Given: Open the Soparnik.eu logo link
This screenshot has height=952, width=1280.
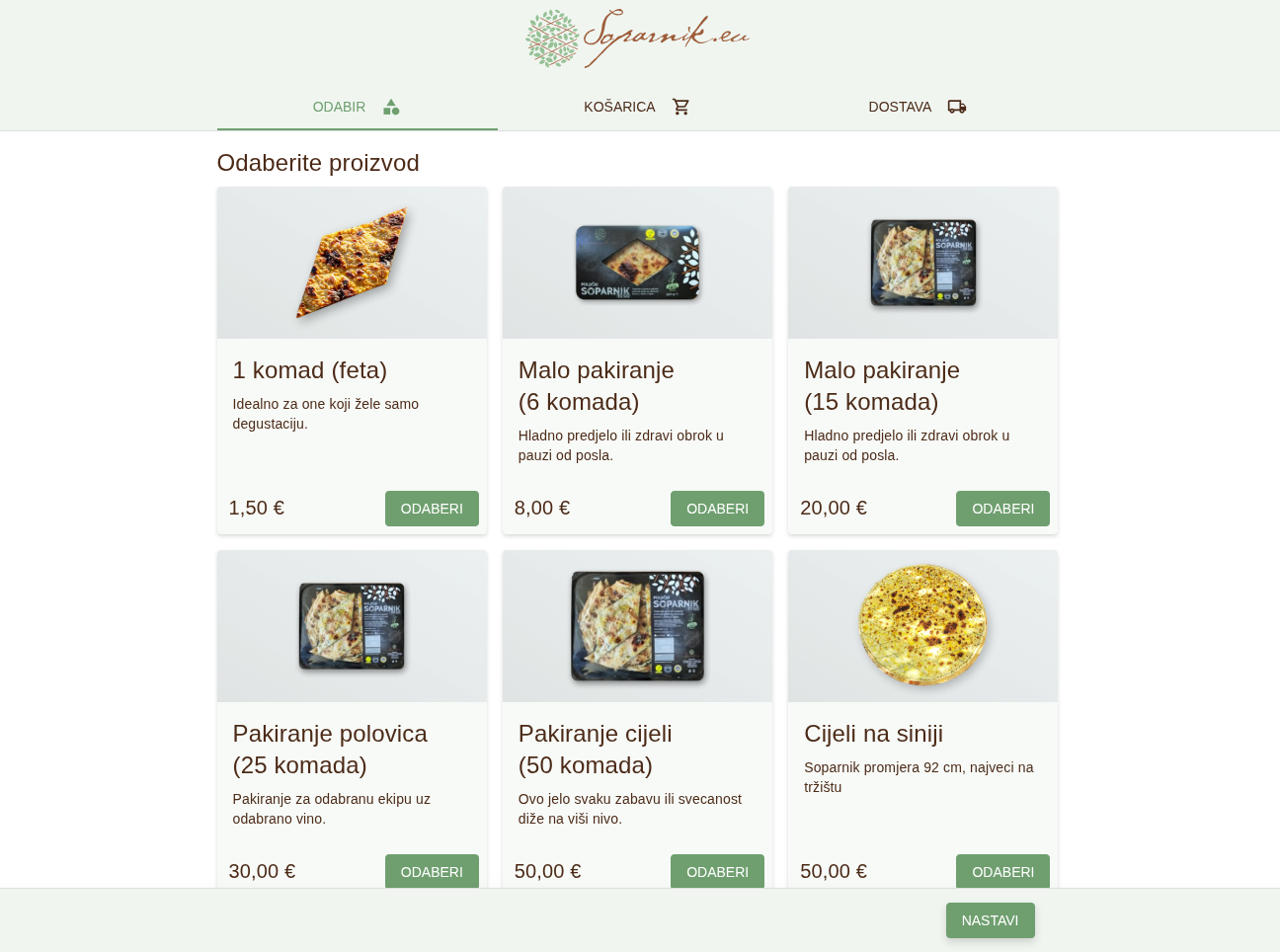Looking at the screenshot, I should (638, 39).
